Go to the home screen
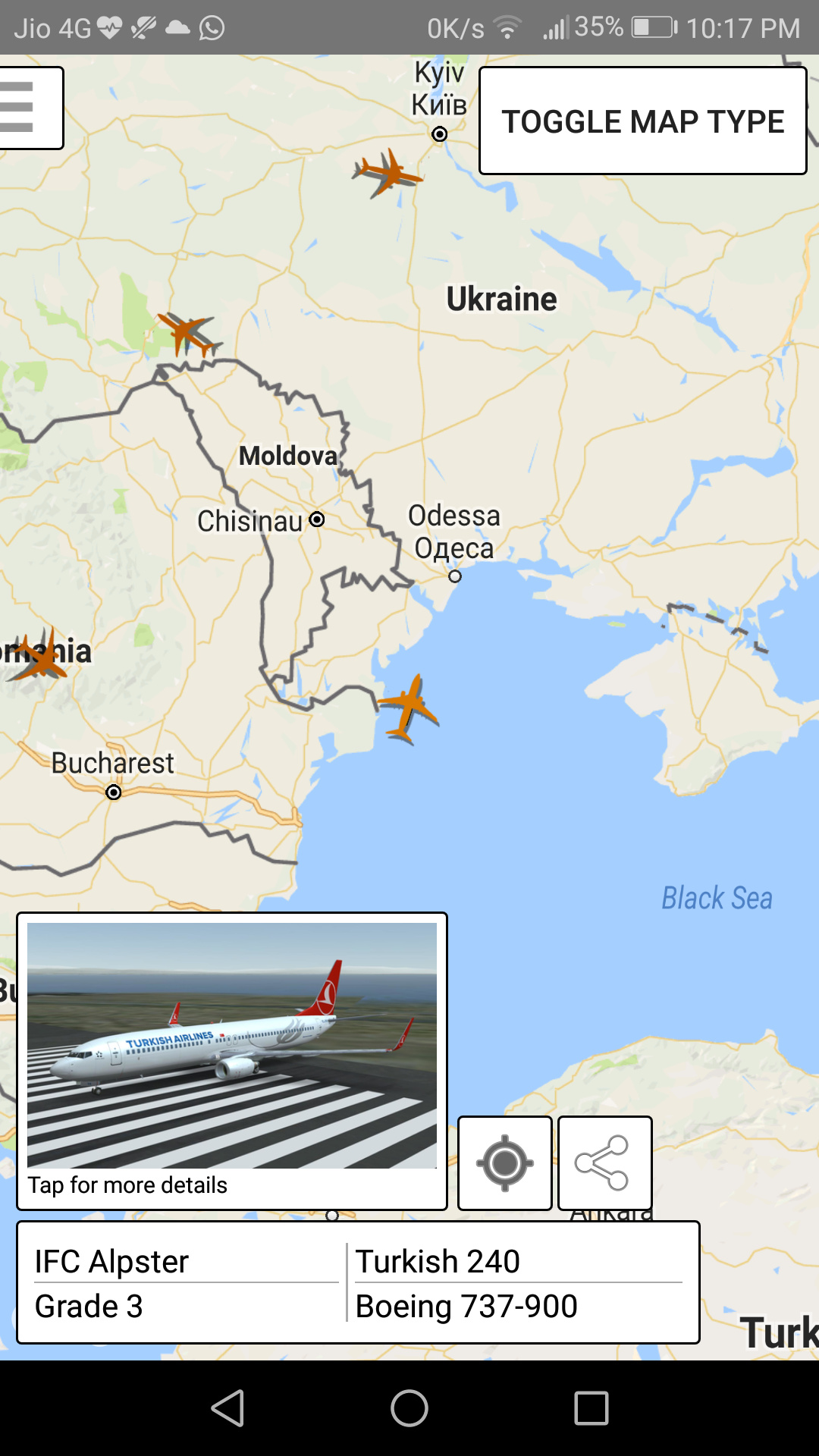Image resolution: width=819 pixels, height=1456 pixels. click(x=409, y=1408)
